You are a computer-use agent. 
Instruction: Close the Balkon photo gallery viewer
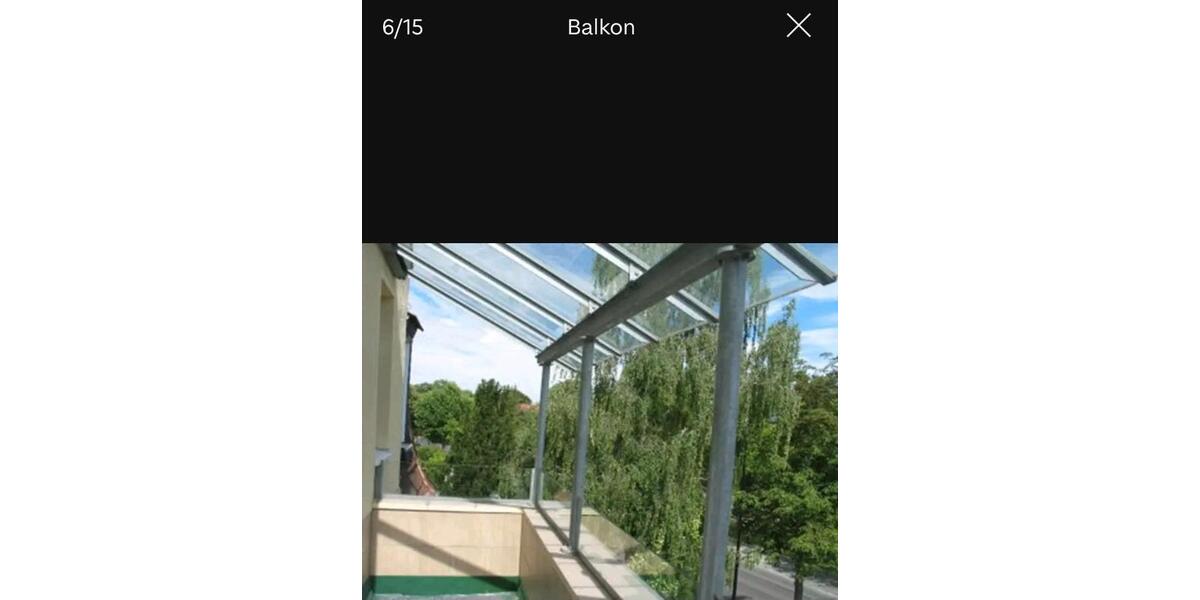tap(798, 26)
